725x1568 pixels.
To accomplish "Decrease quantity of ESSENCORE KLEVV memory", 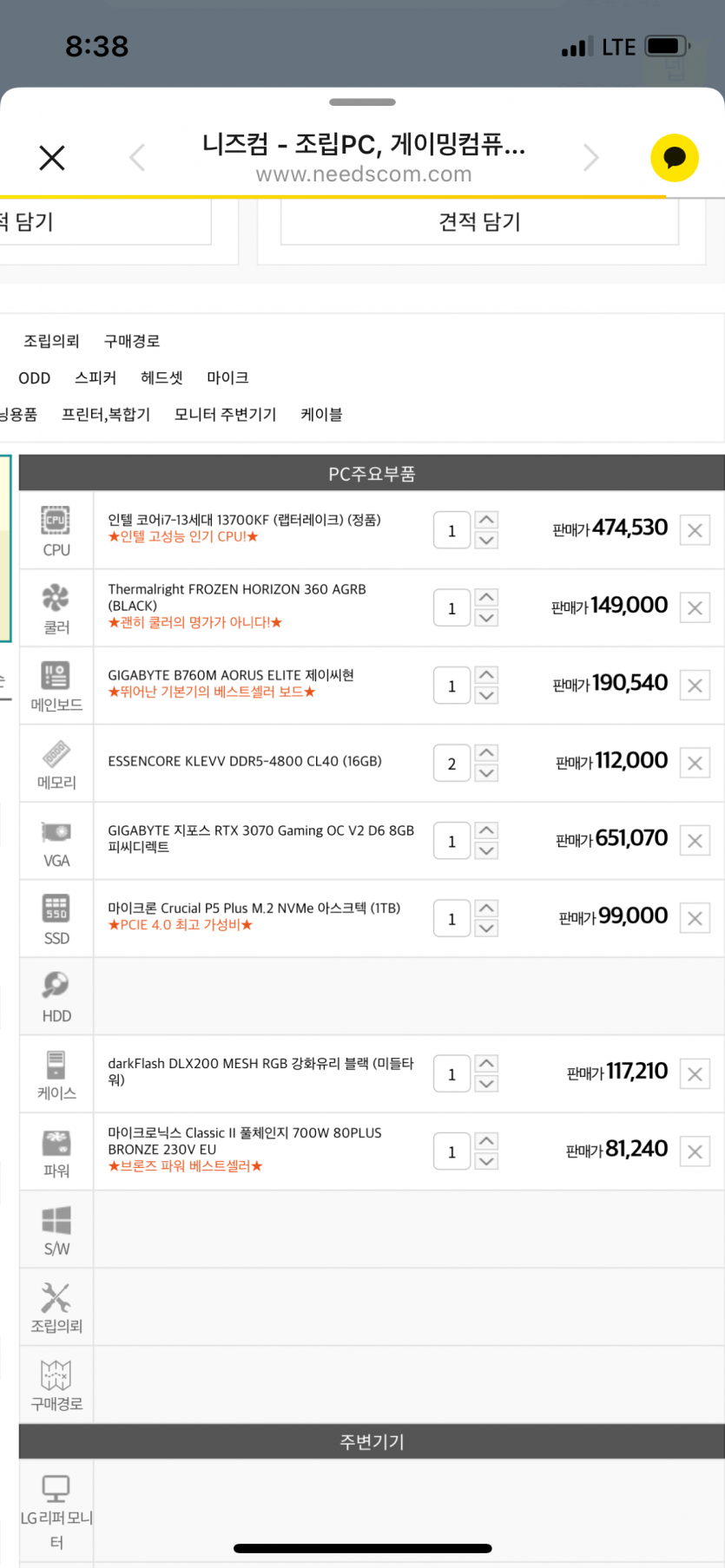I will pyautogui.click(x=487, y=773).
